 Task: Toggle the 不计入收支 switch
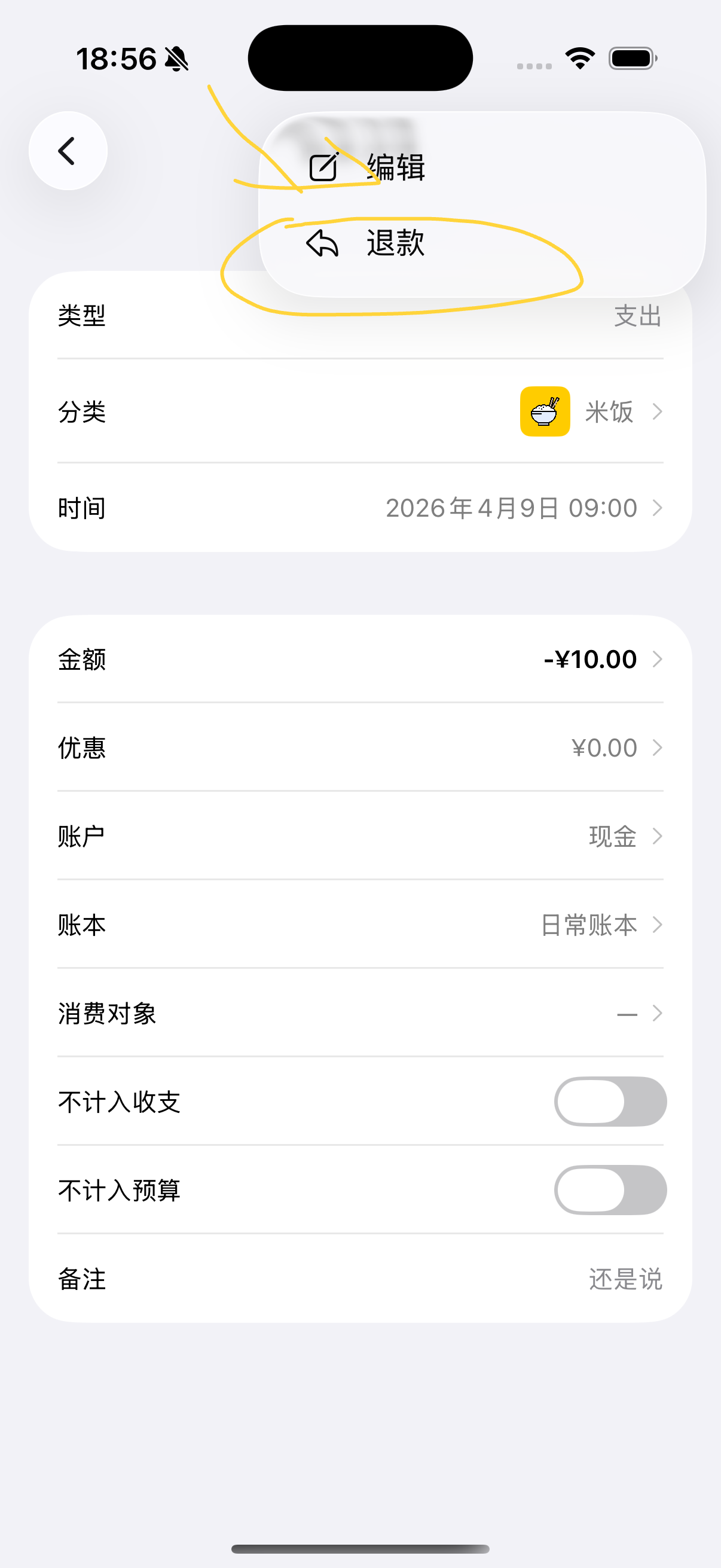click(610, 1102)
